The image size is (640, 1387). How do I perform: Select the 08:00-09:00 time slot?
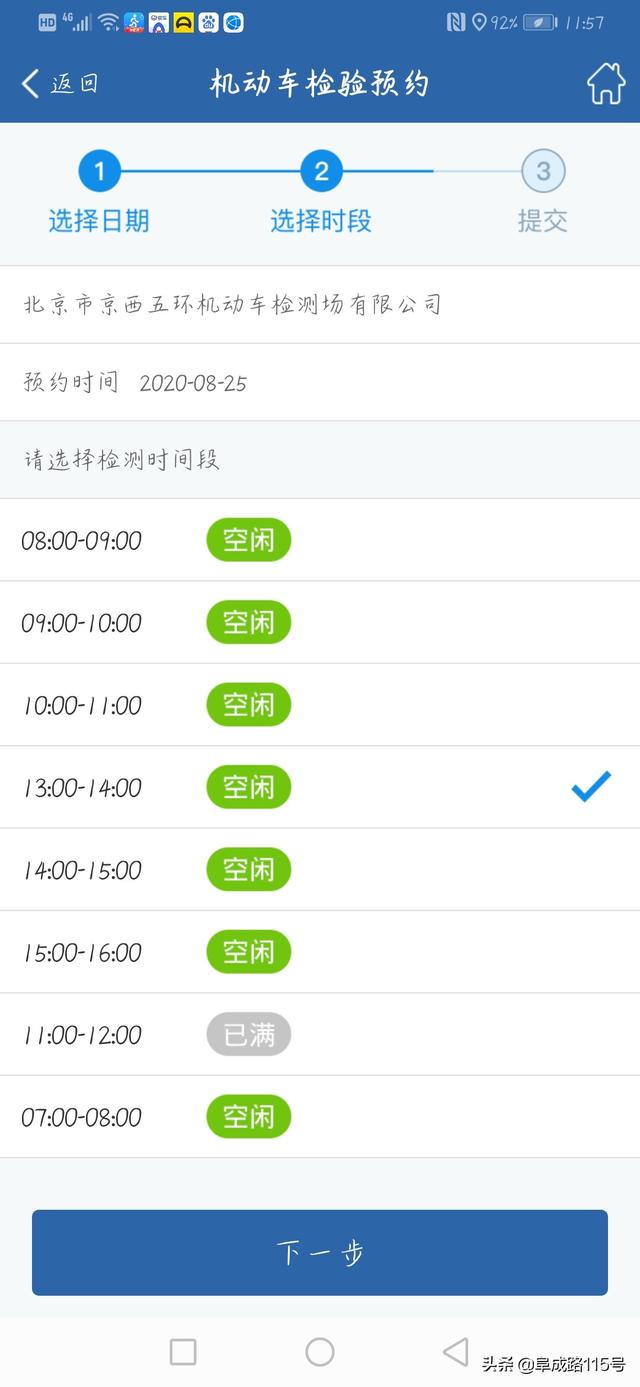[320, 540]
